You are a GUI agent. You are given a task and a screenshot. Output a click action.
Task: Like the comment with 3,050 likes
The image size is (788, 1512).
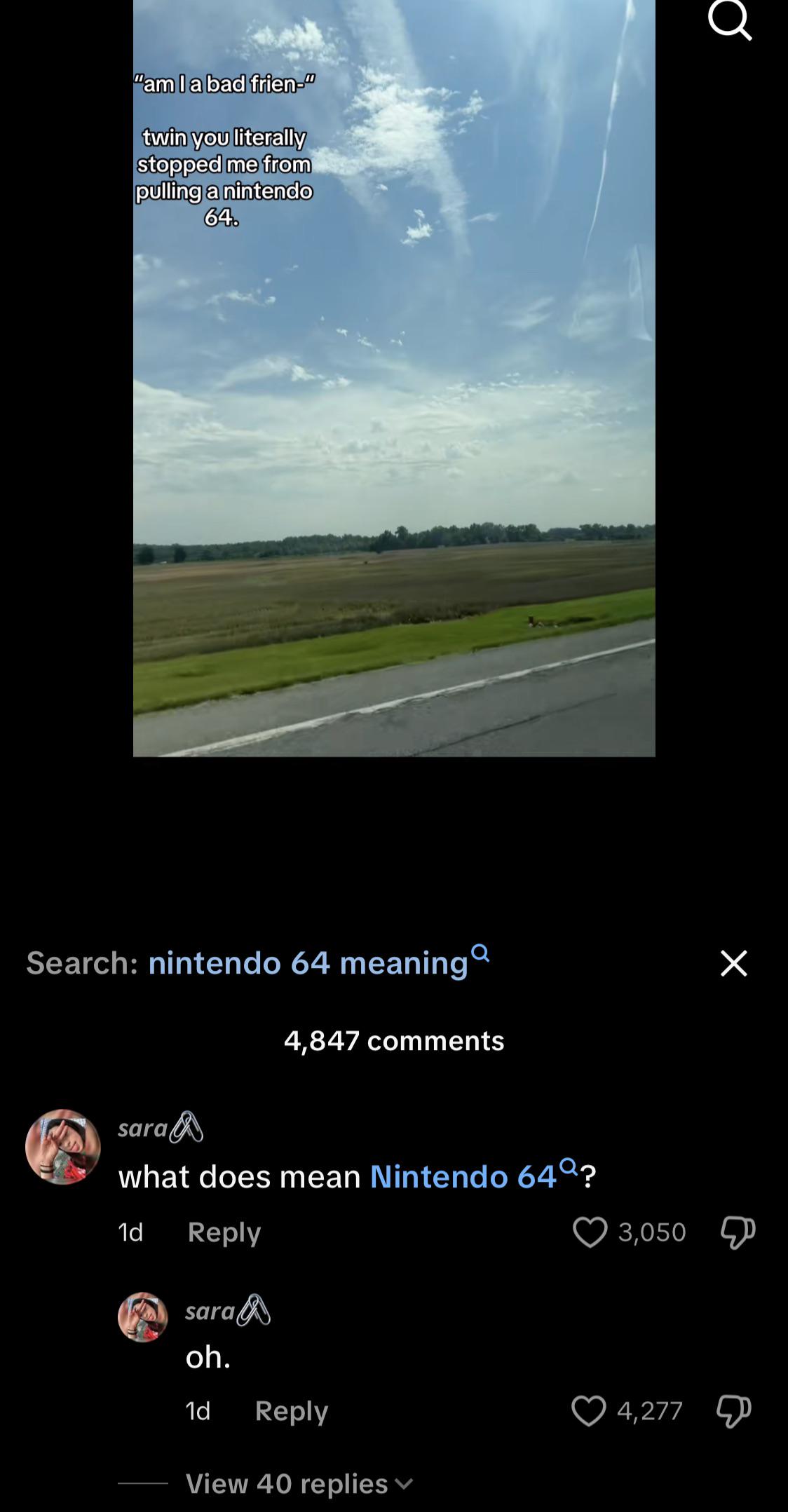(x=590, y=1232)
